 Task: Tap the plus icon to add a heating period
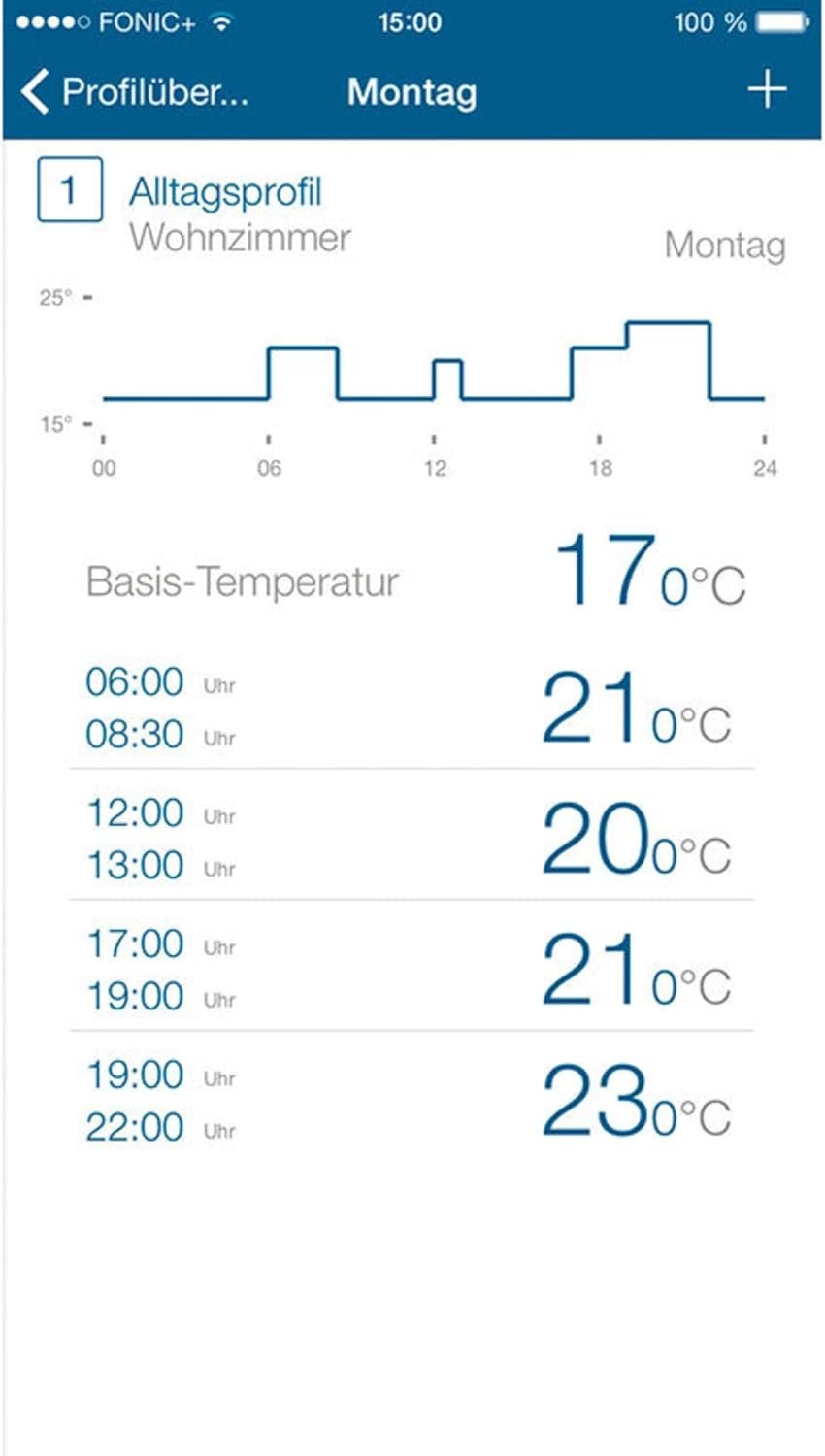767,88
